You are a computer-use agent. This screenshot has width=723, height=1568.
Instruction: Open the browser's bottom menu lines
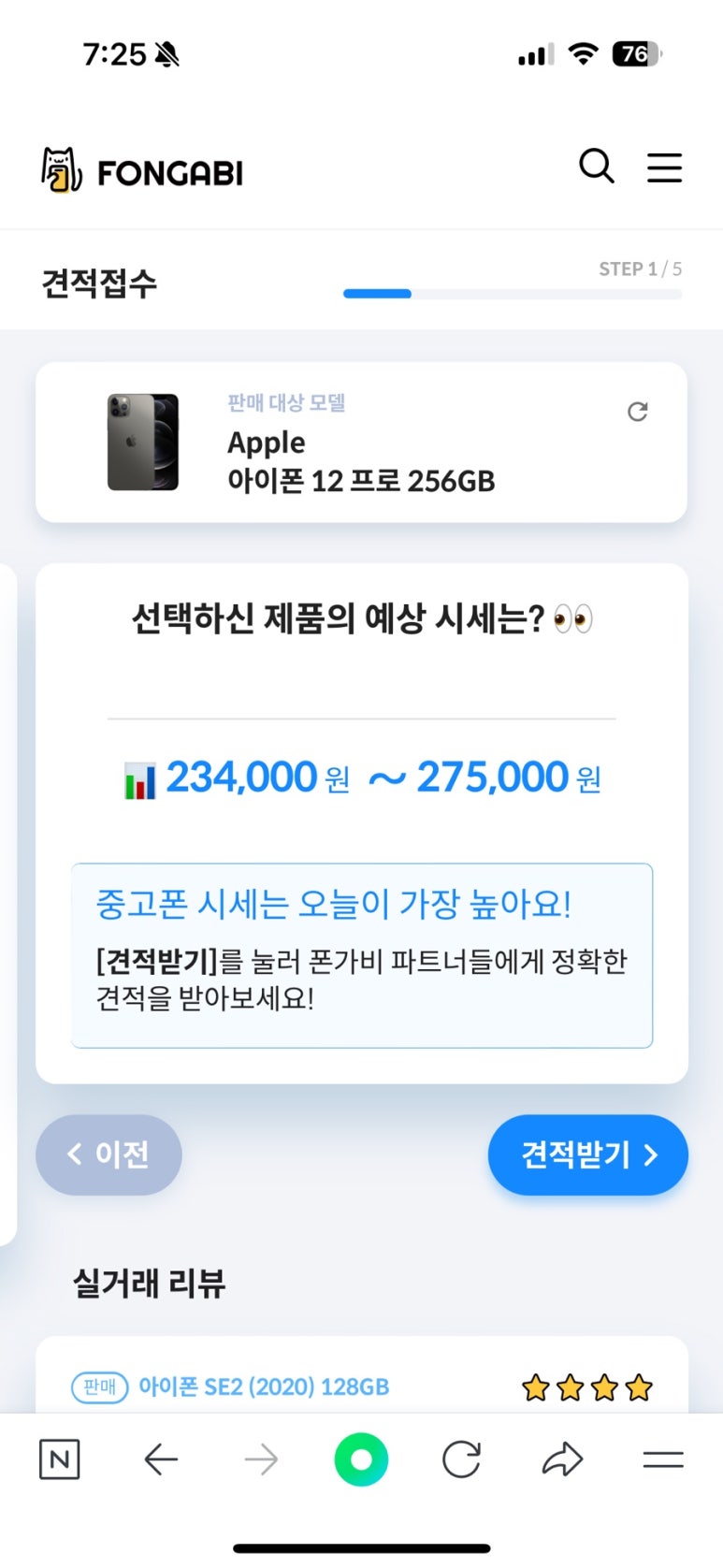click(x=663, y=1459)
